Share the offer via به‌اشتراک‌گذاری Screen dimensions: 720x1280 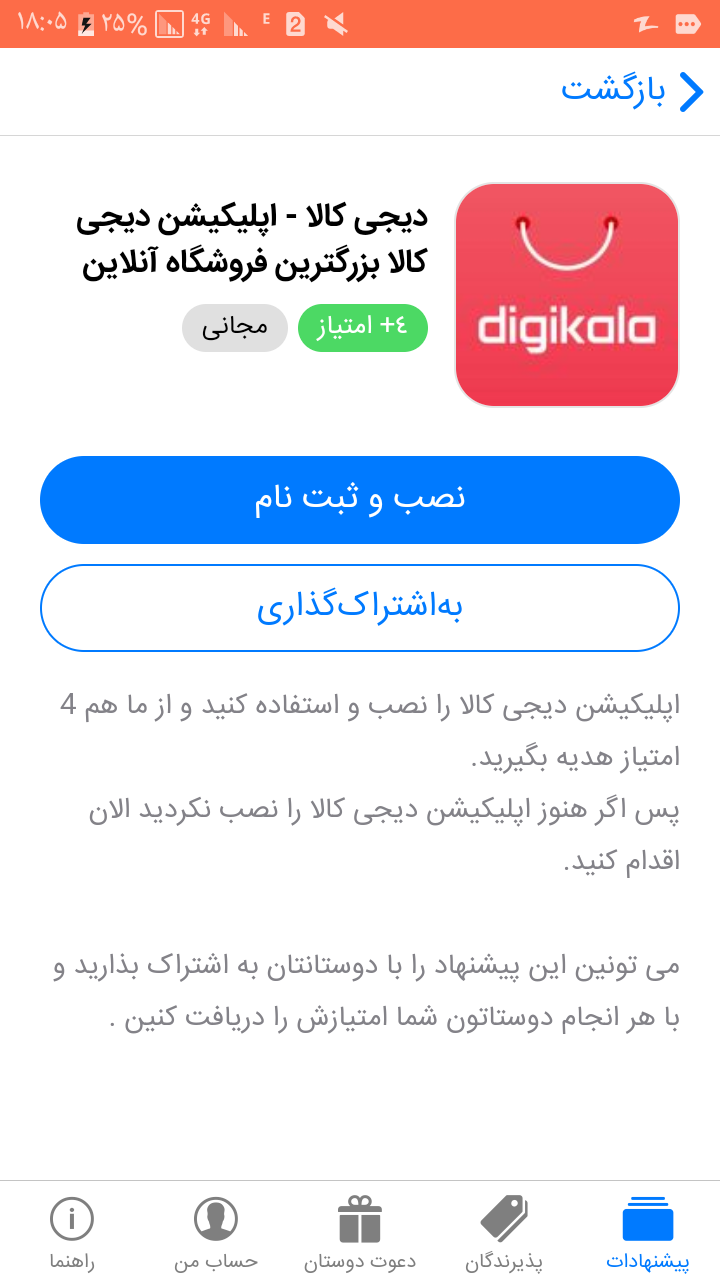click(360, 608)
